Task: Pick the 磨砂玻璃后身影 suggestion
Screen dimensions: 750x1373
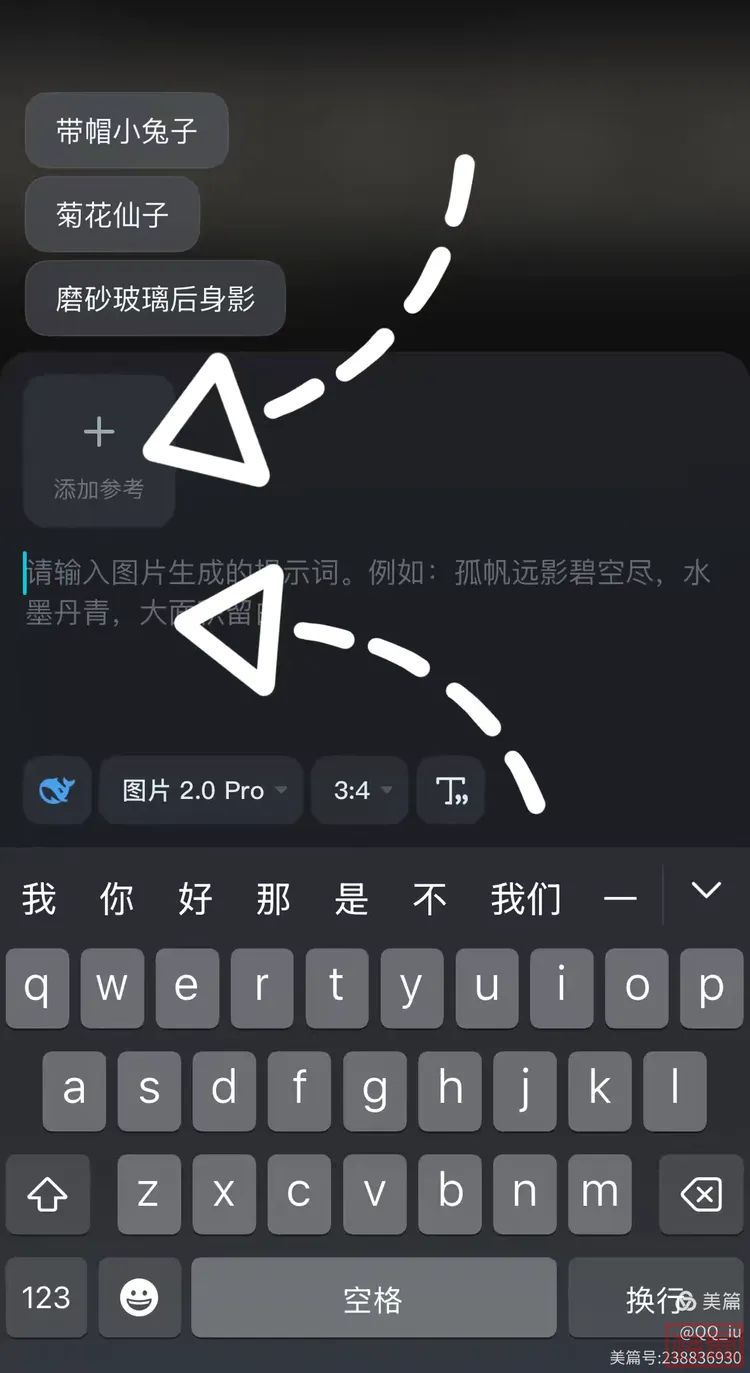Action: coord(155,299)
